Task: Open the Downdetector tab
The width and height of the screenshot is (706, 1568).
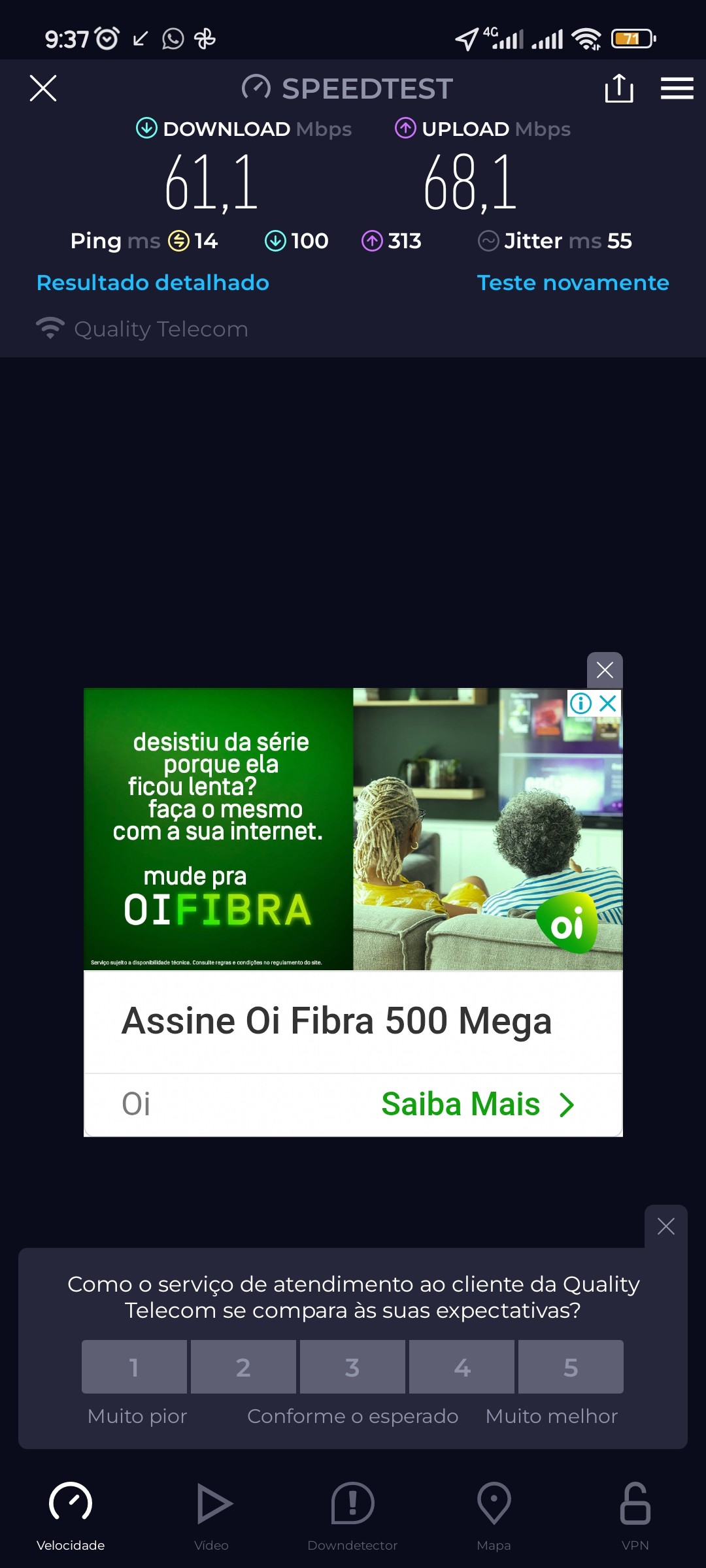Action: 352,1516
